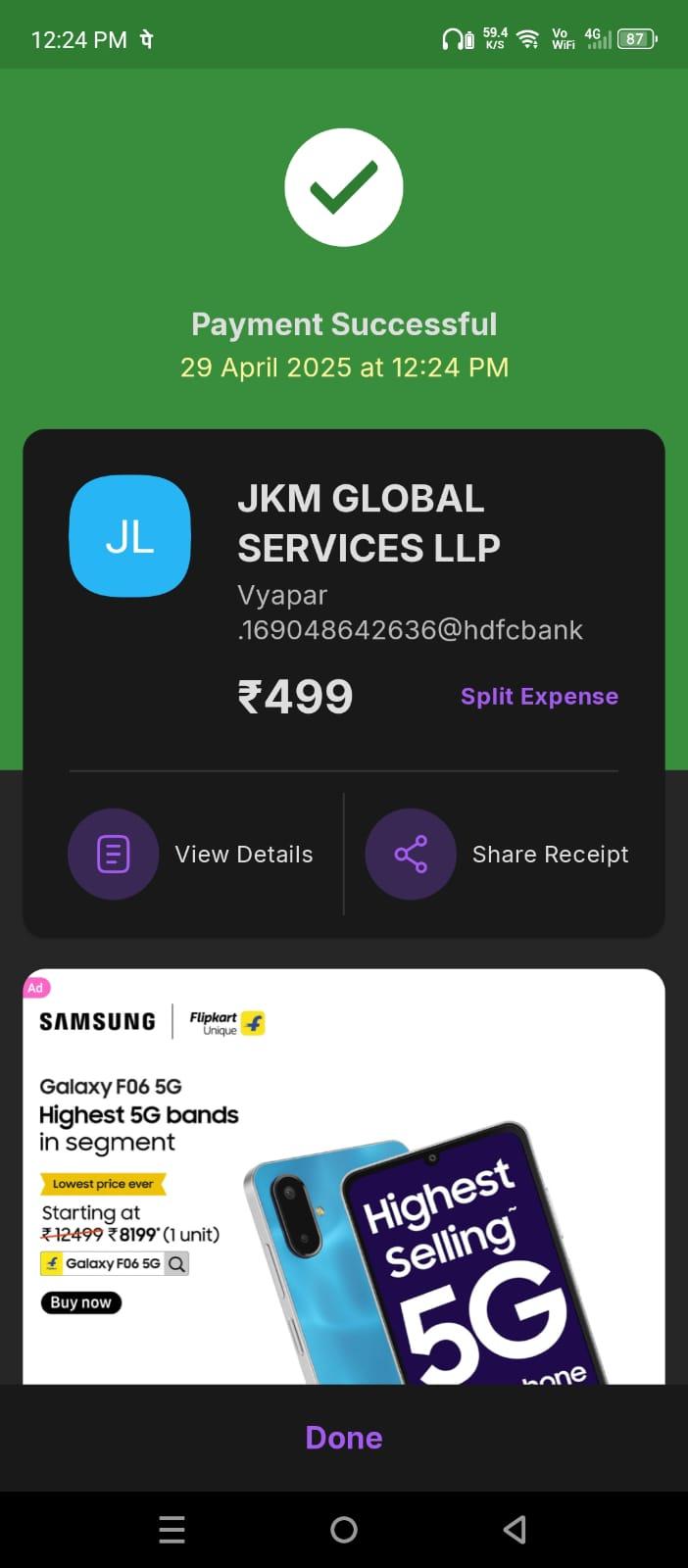This screenshot has height=1568, width=688.
Task: Share the payment receipt
Action: click(x=498, y=854)
